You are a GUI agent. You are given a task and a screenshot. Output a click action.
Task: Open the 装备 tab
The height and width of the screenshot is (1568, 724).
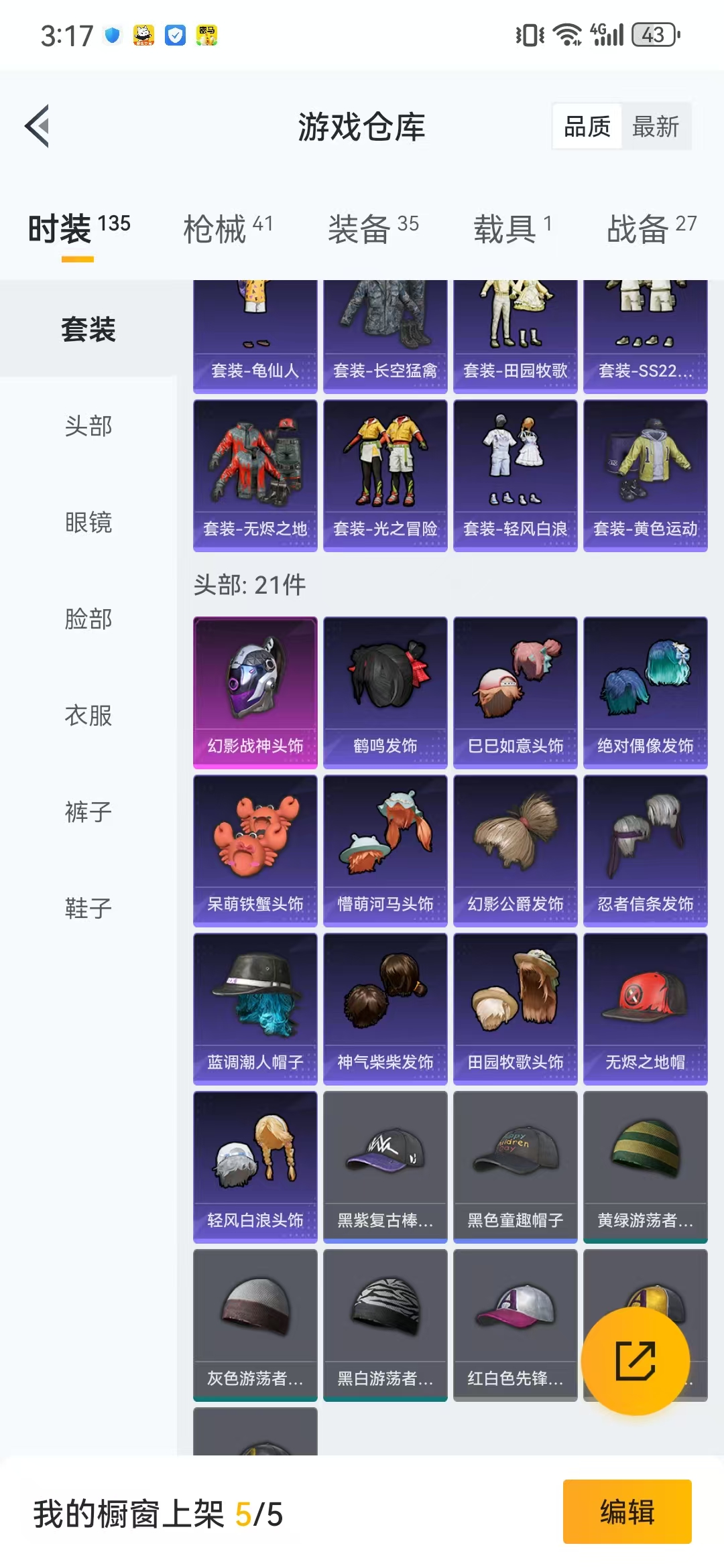[373, 228]
